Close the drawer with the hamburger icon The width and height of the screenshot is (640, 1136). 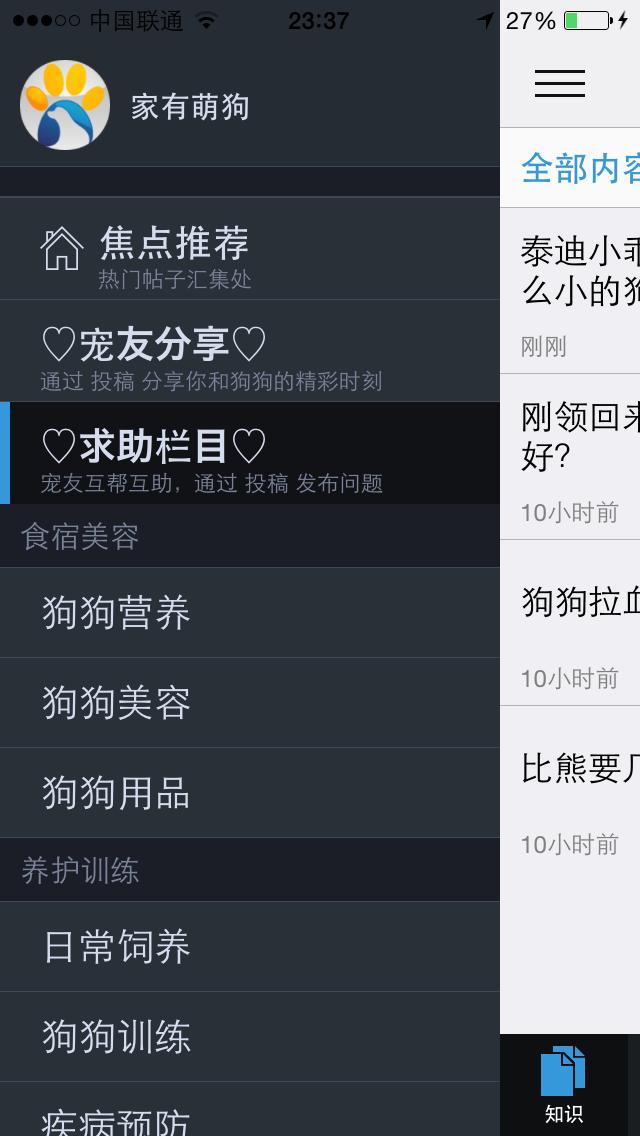click(x=559, y=84)
